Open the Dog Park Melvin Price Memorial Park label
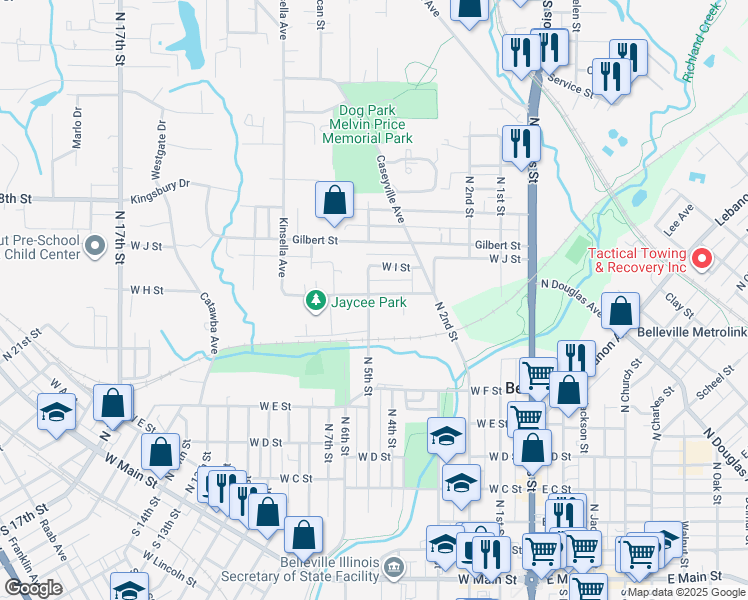748x600 pixels. click(x=367, y=124)
